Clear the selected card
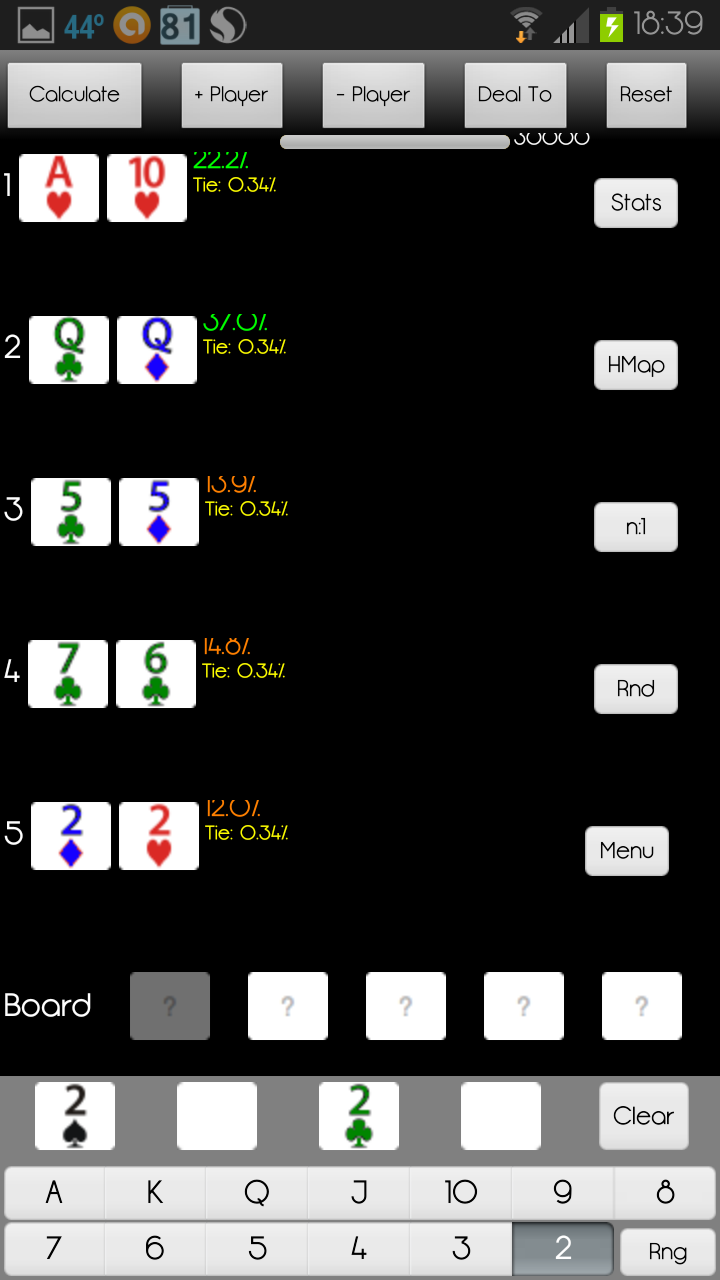720x1280 pixels. [644, 1116]
